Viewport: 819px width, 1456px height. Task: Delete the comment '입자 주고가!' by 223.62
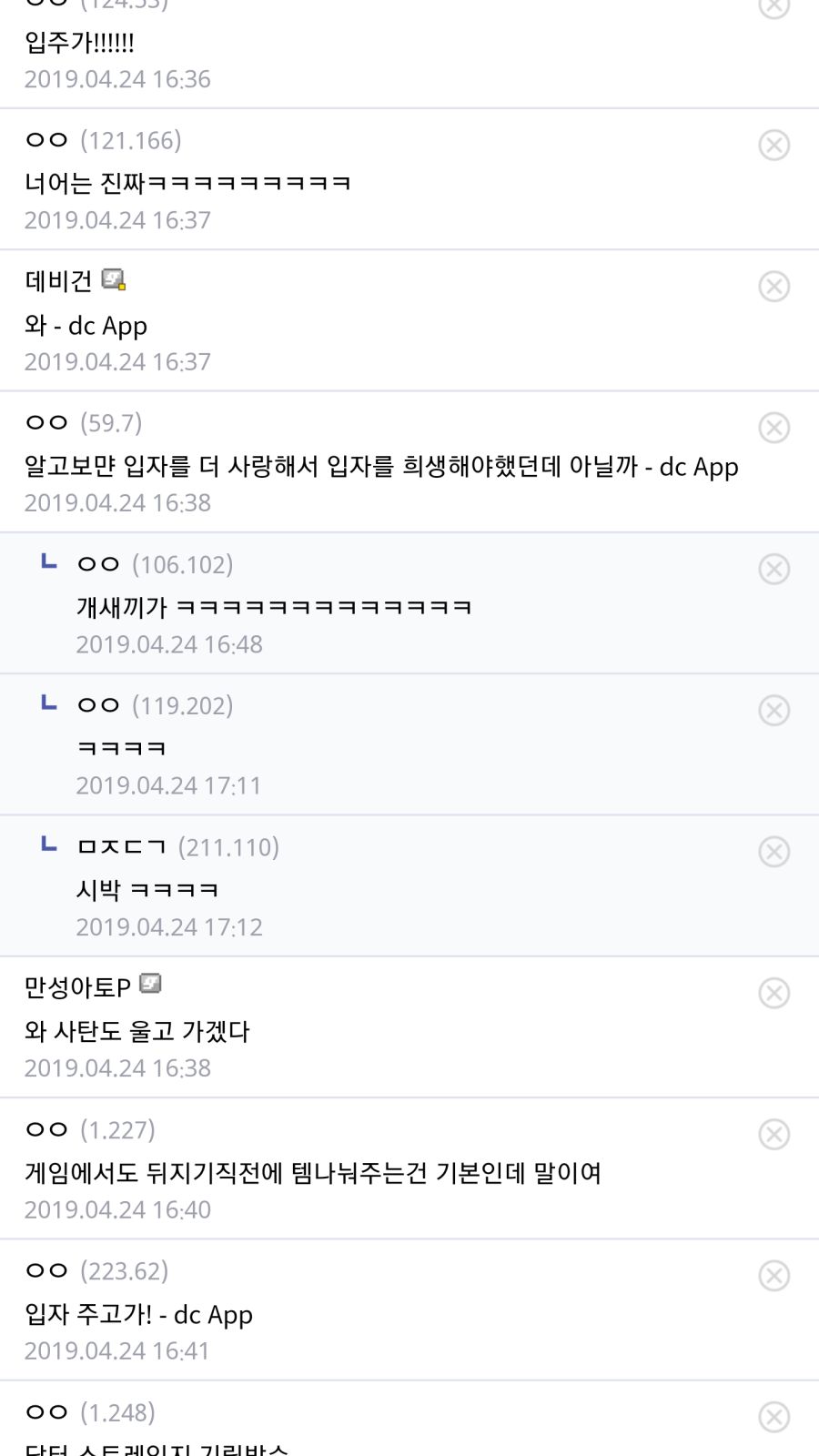point(773,1276)
